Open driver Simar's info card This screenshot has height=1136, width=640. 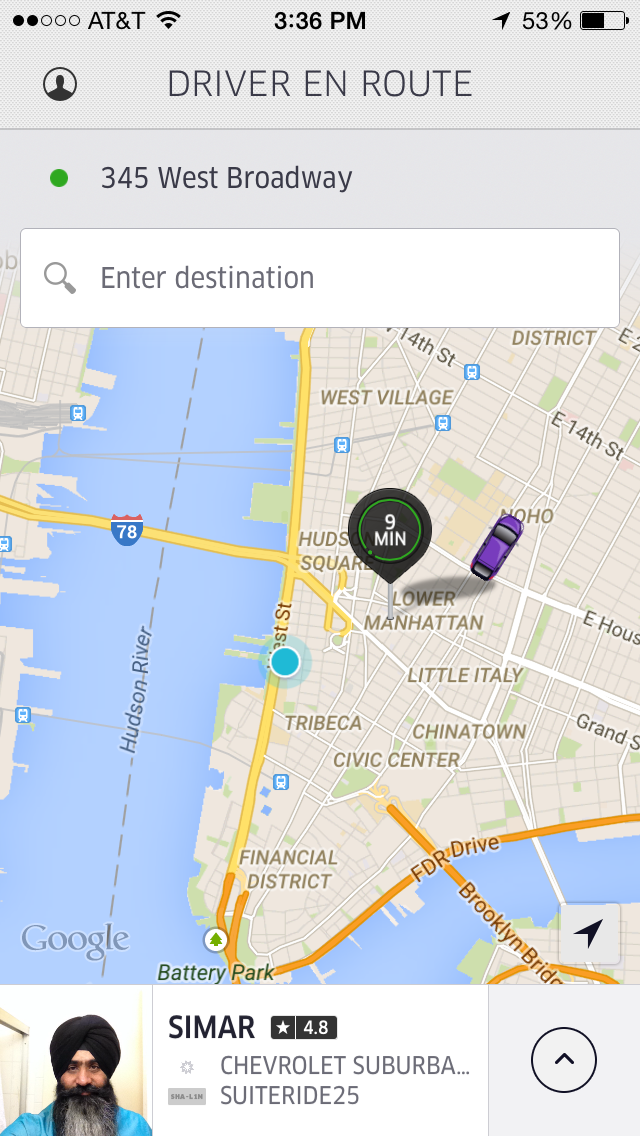coord(318,1060)
